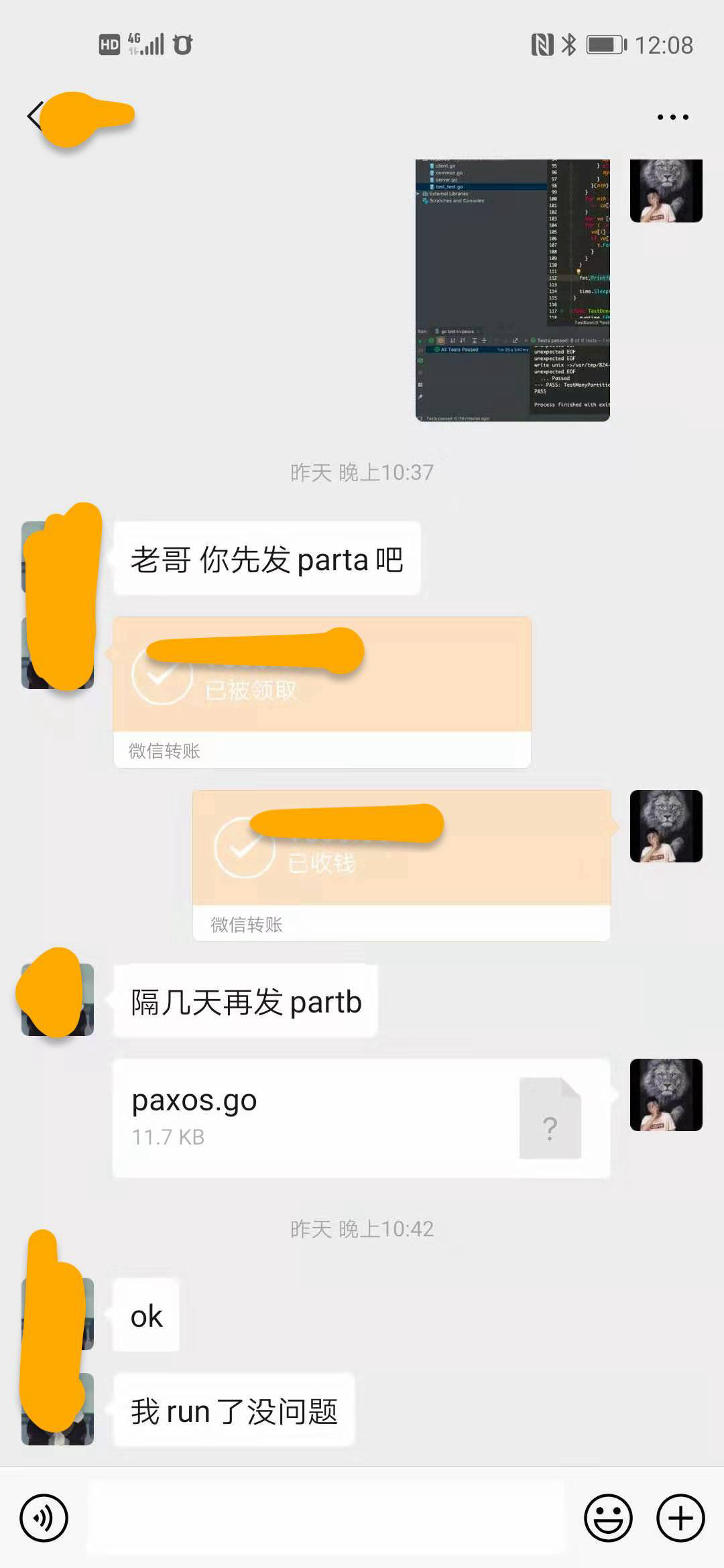View lion avatar profile beside paxos.go
Viewport: 724px width, 1568px height.
tap(666, 1094)
